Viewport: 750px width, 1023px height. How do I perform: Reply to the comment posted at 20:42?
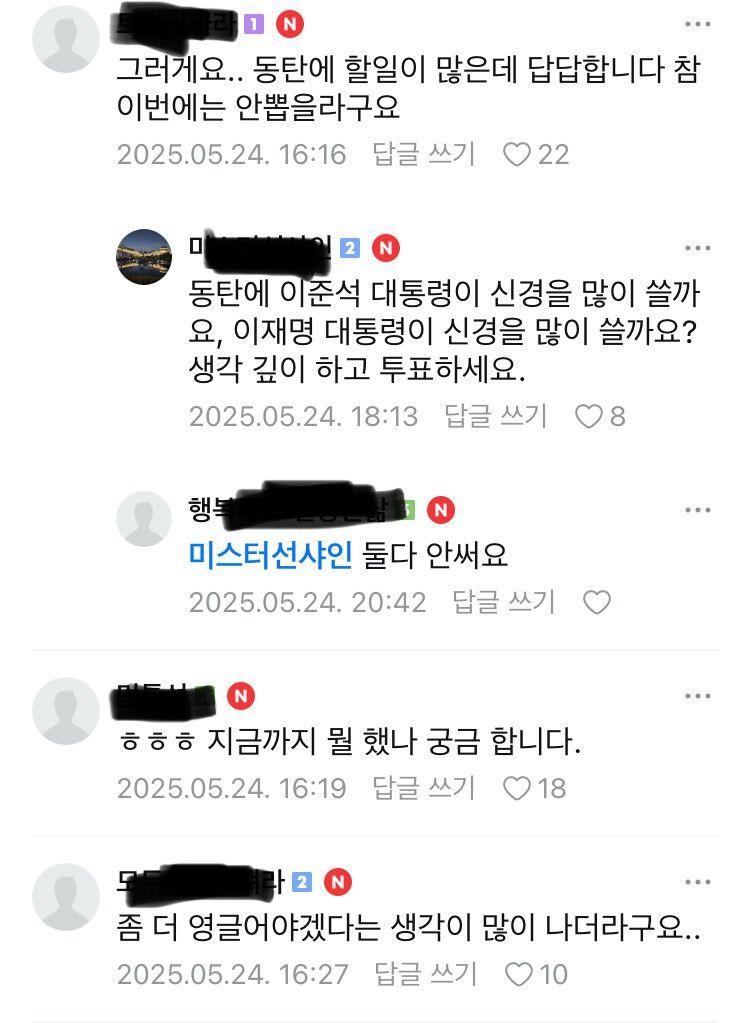tap(503, 601)
